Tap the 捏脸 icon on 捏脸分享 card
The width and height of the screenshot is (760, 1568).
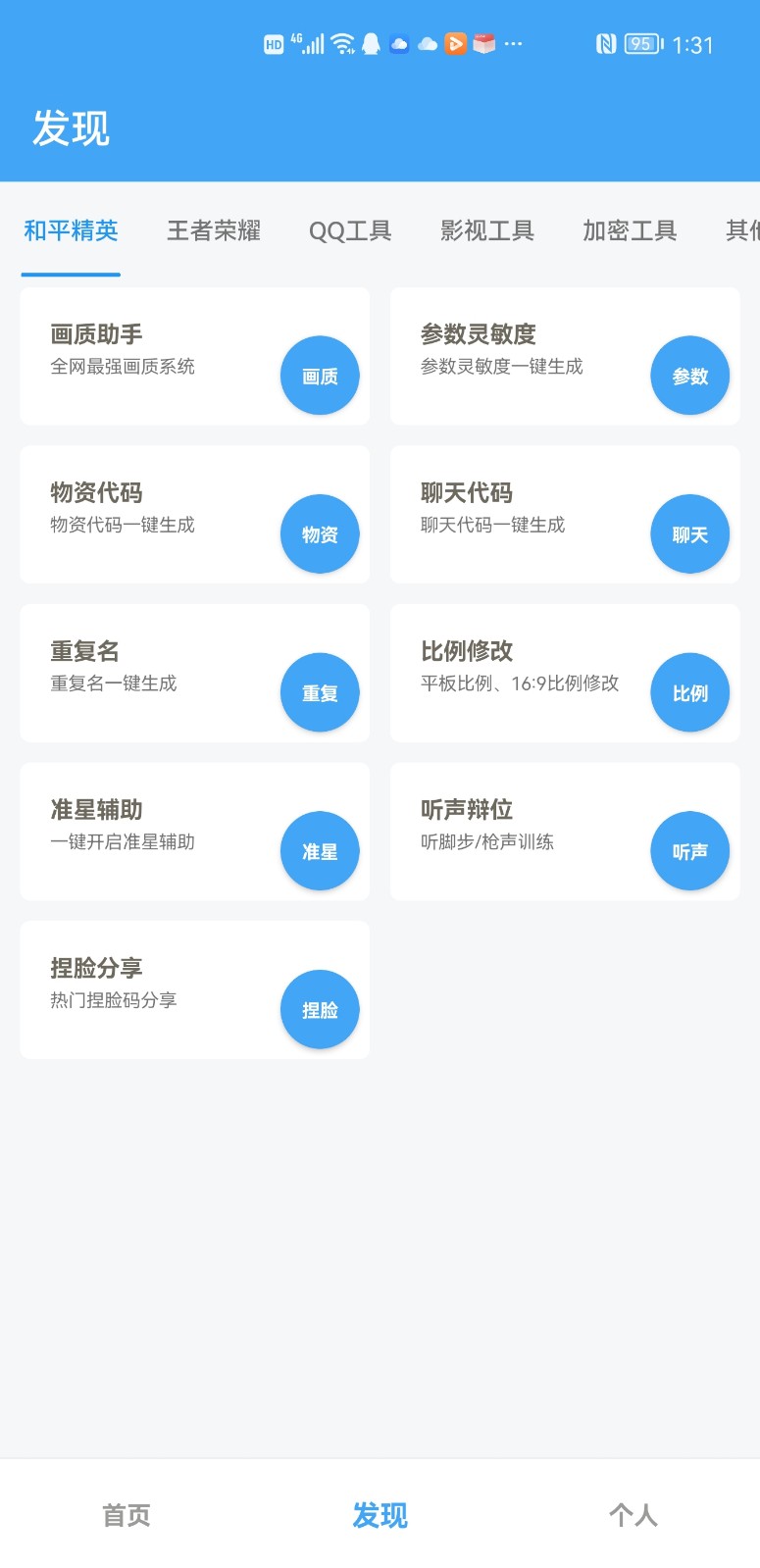(320, 1009)
